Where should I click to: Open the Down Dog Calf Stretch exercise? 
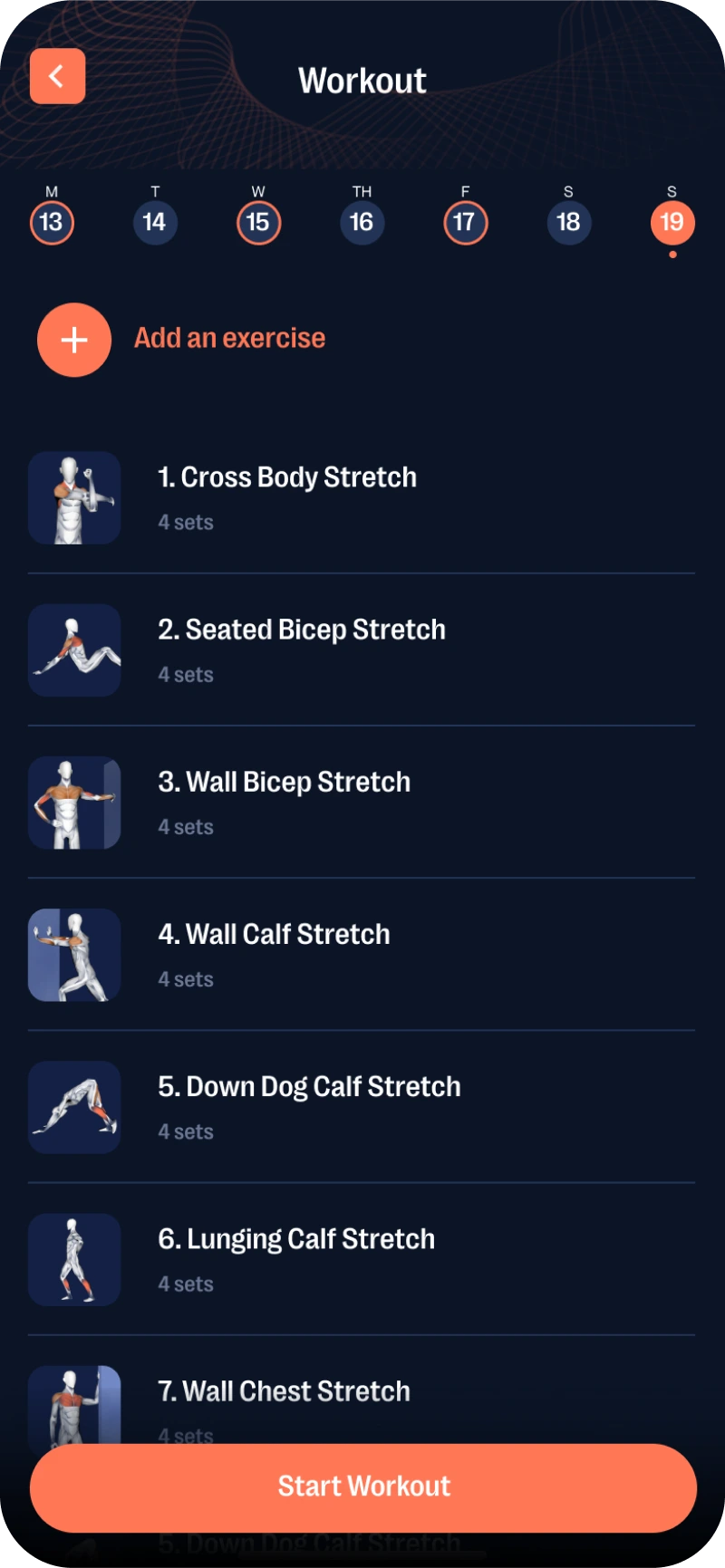[x=362, y=1107]
